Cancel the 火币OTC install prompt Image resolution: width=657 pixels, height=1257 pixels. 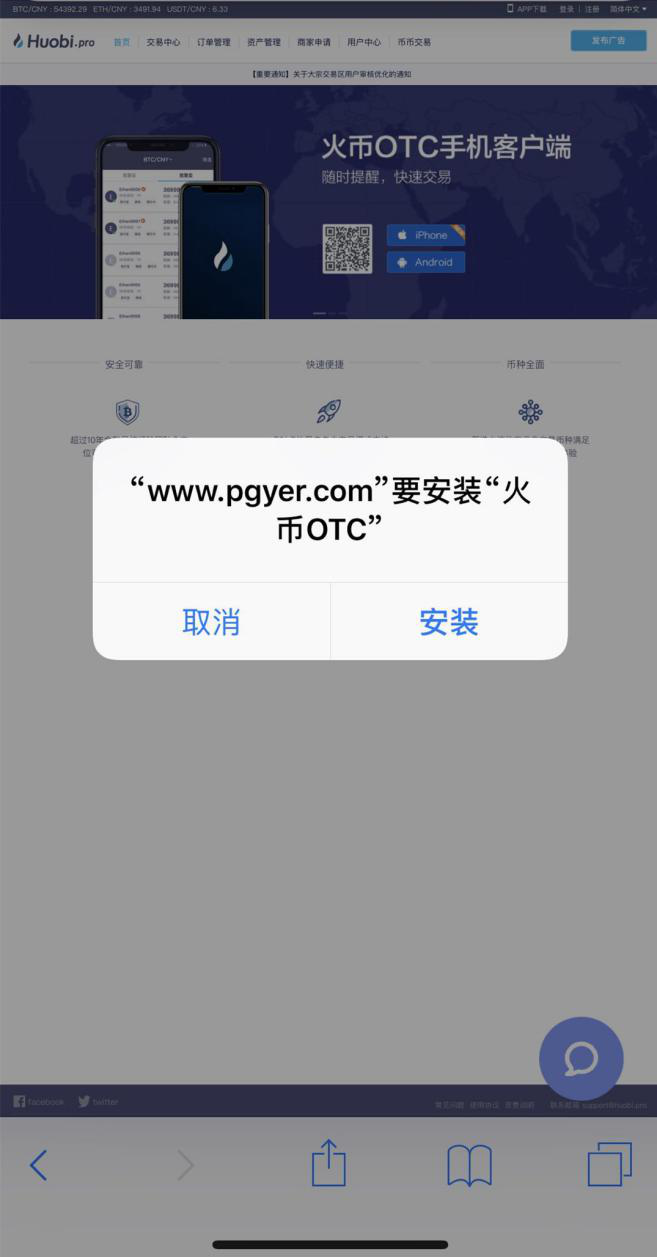click(x=211, y=621)
